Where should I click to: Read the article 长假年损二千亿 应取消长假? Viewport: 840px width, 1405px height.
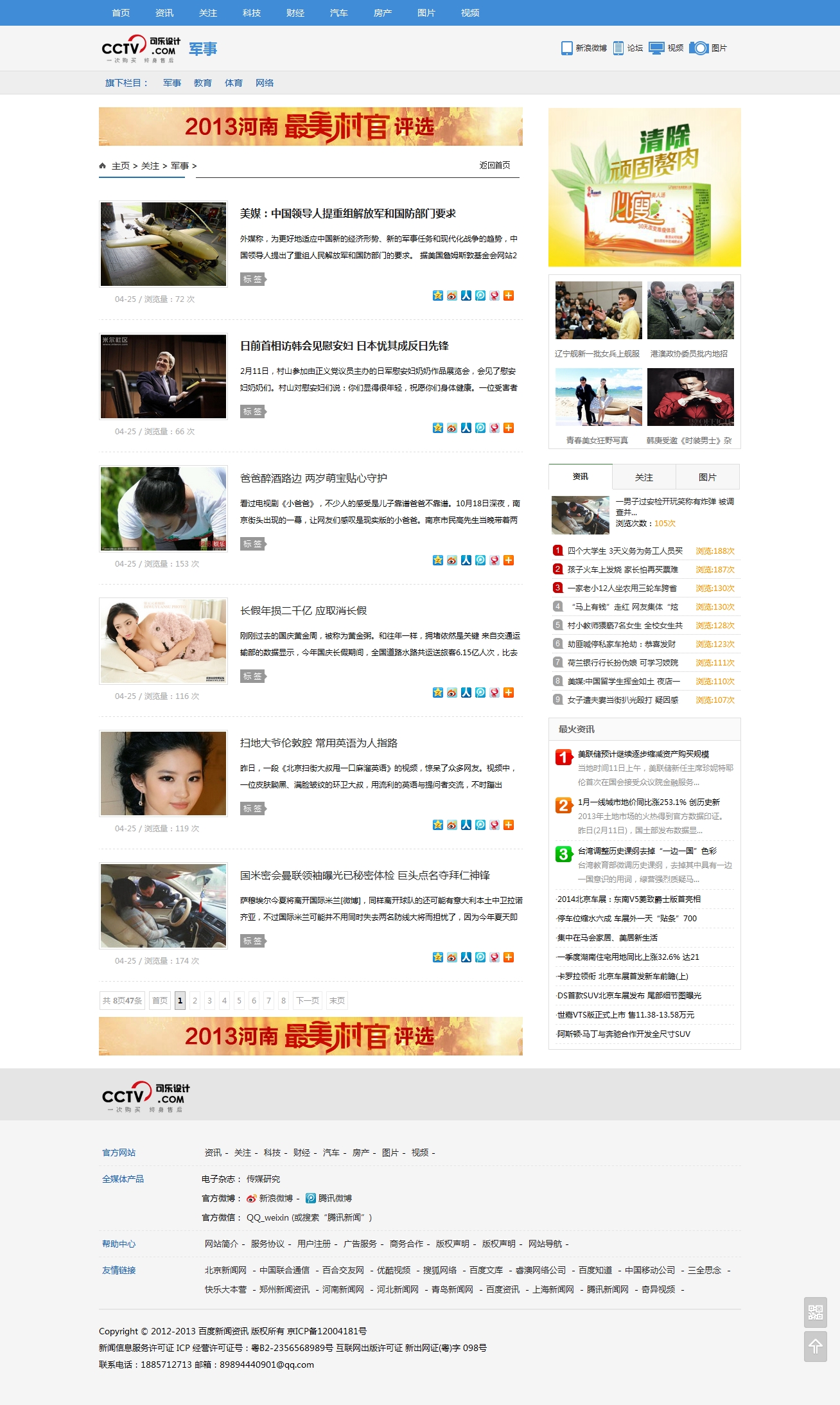click(304, 610)
